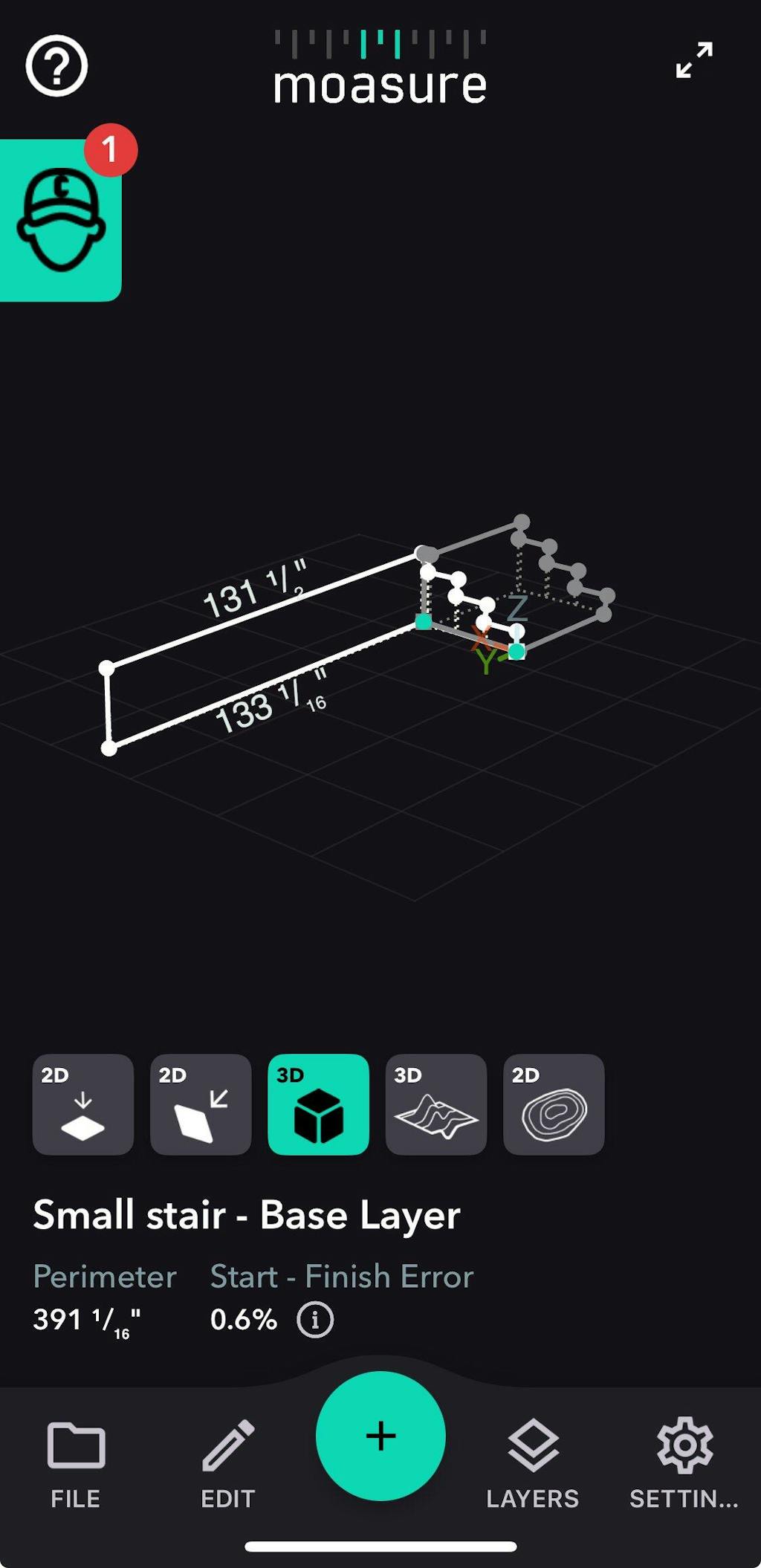Viewport: 761px width, 1568px height.
Task: Expand the view to fullscreen
Action: coord(694,60)
